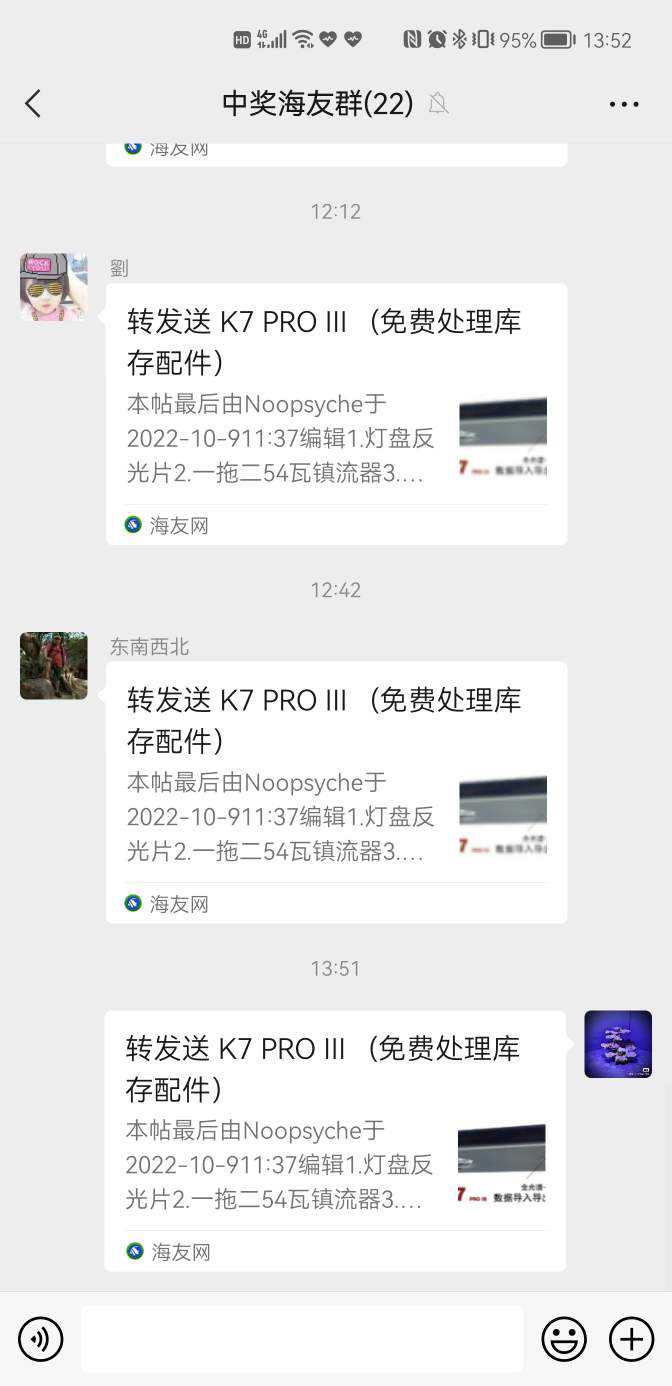Image resolution: width=672 pixels, height=1386 pixels.
Task: Open the shared link card sent at 13:51
Action: pyautogui.click(x=335, y=1140)
